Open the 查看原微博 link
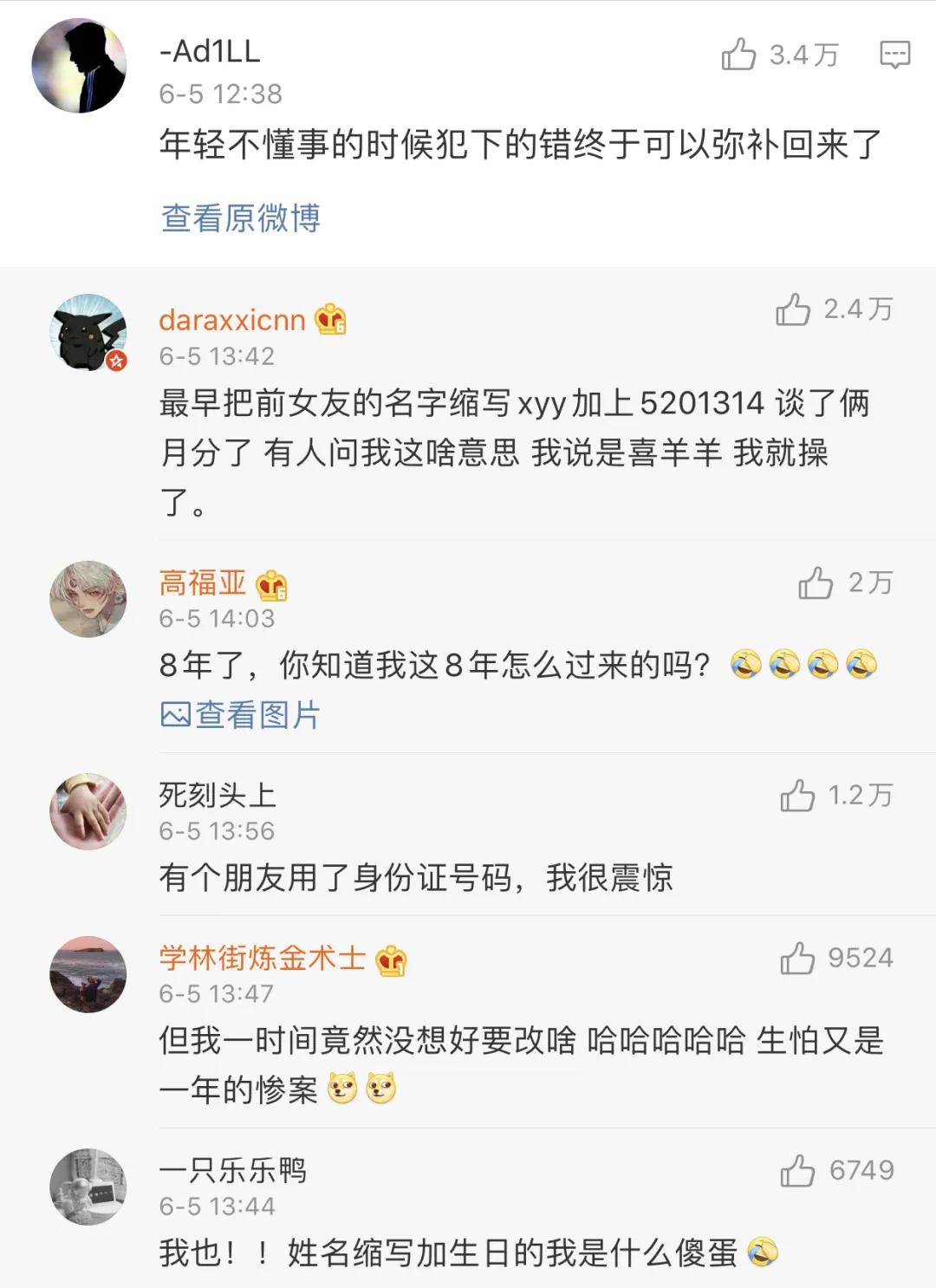The image size is (936, 1288). click(x=241, y=220)
